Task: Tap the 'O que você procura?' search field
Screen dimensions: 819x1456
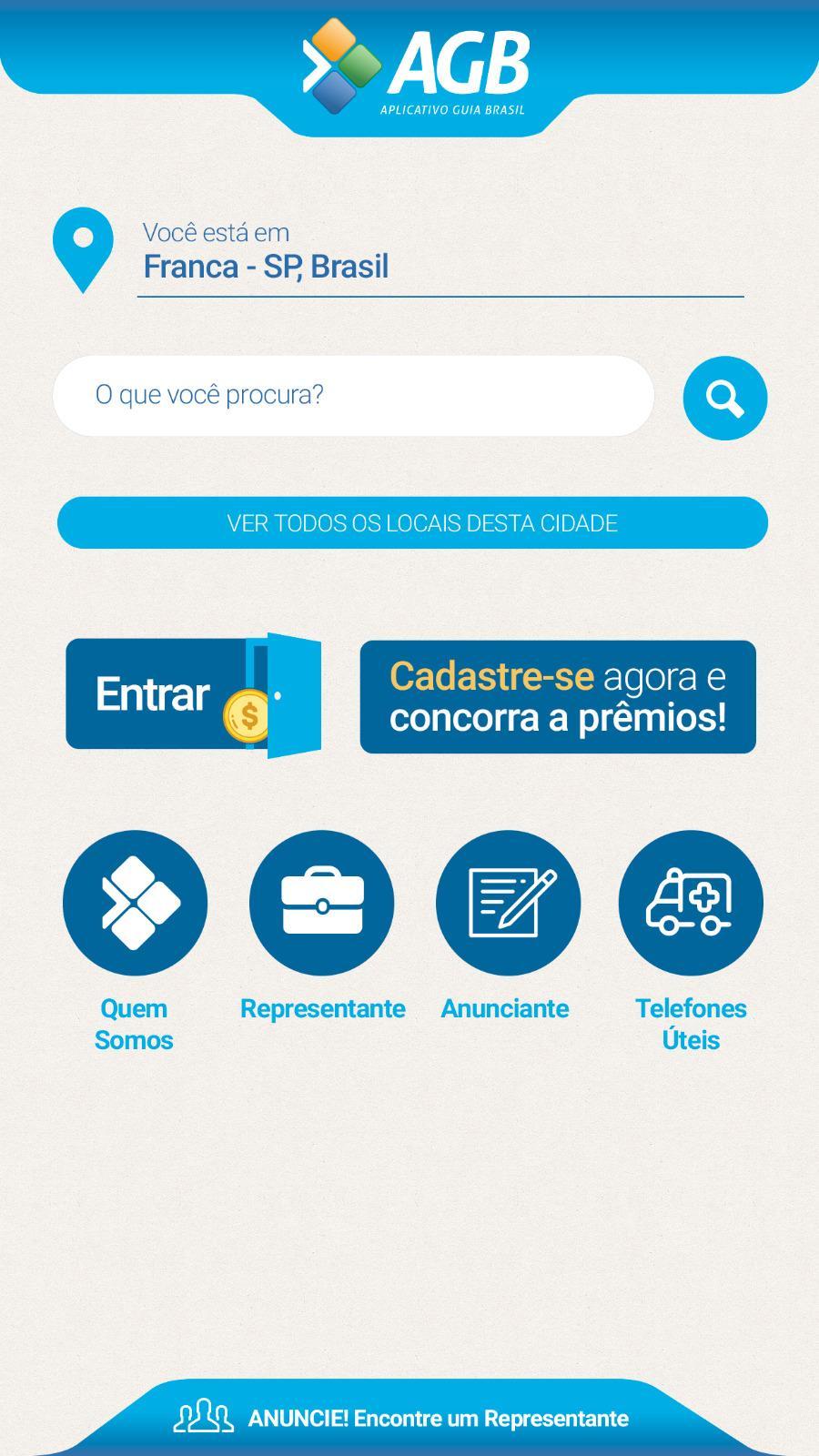Action: tap(355, 394)
